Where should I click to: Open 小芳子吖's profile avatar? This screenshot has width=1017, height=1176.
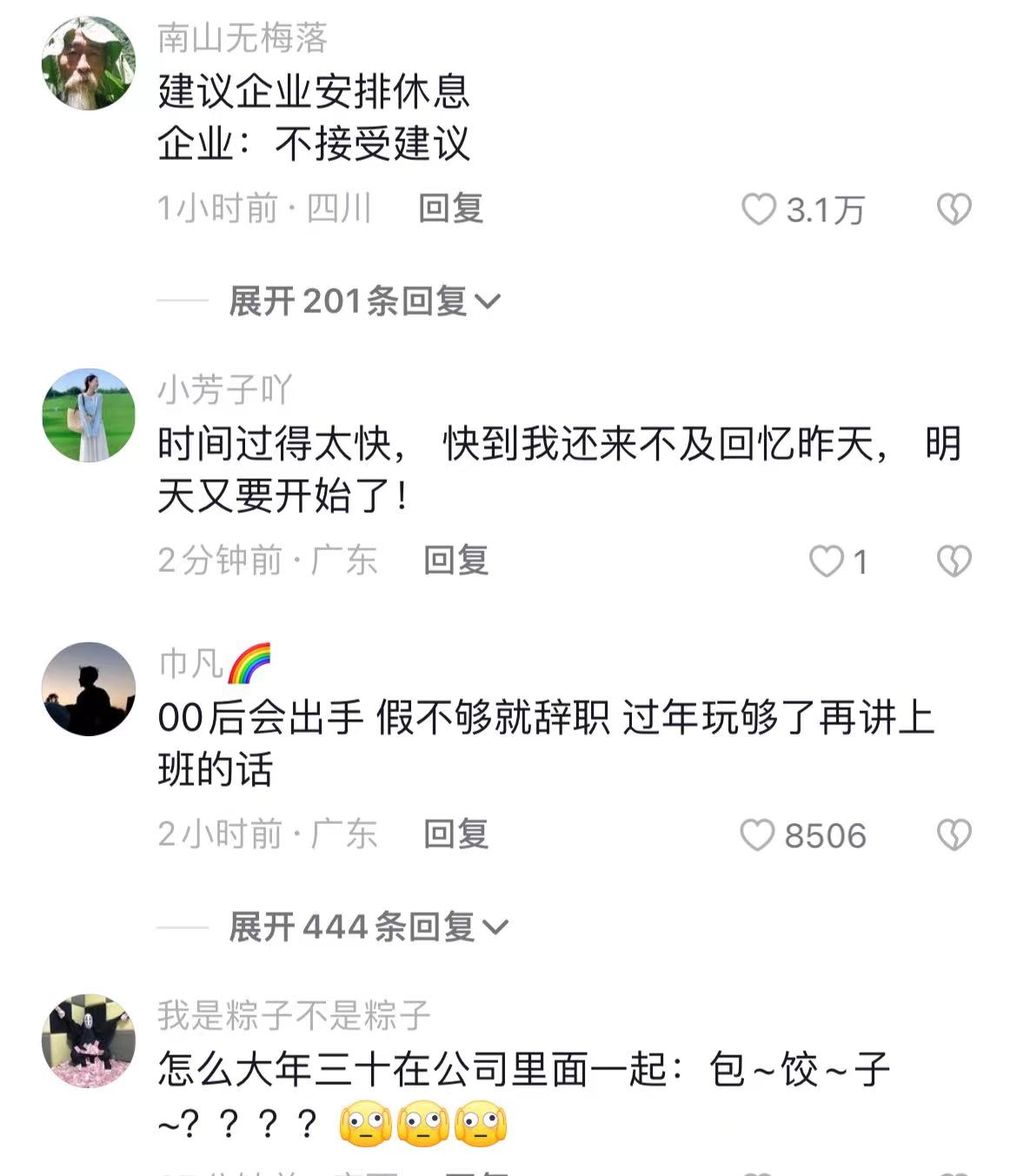point(89,415)
